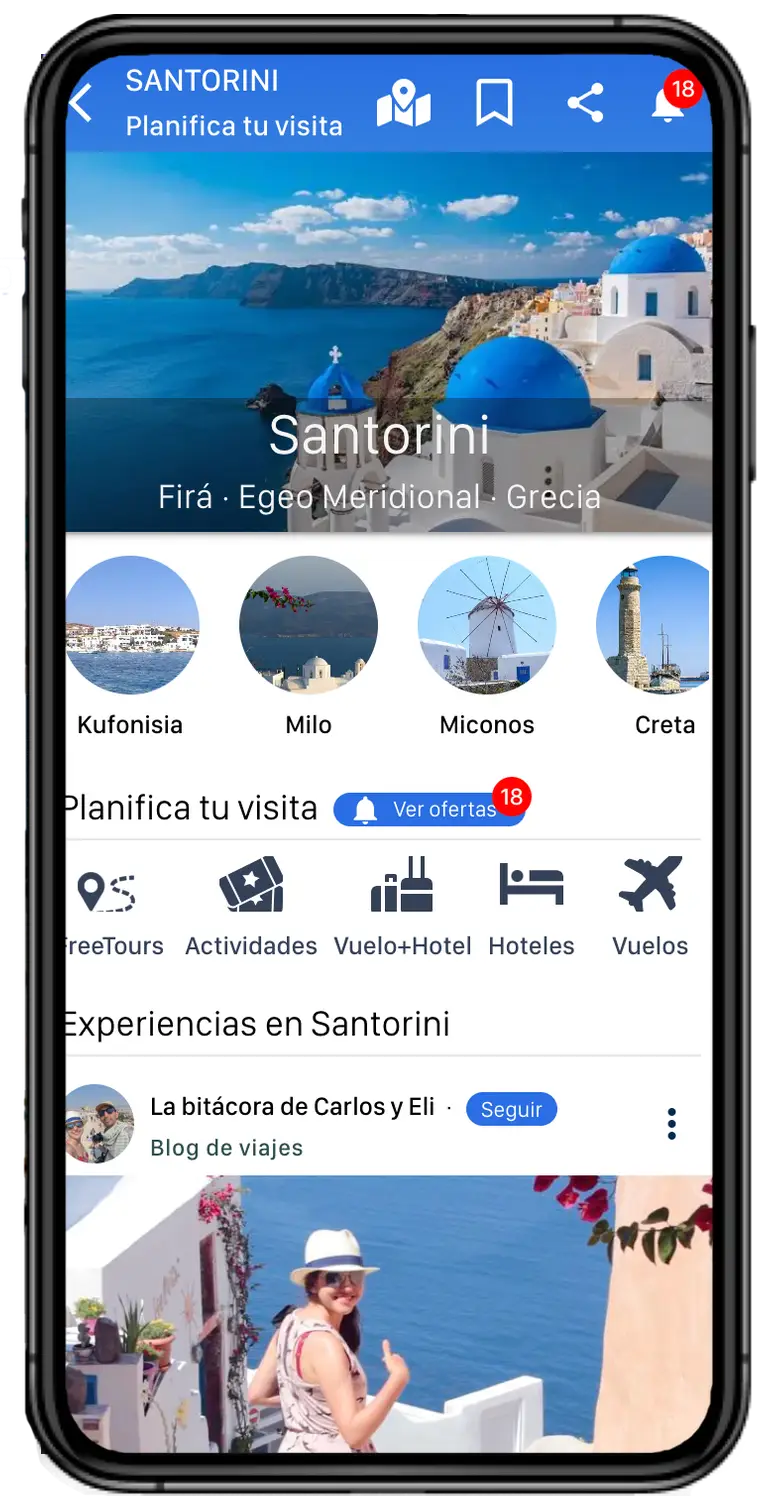Select Vuelo+Hotel packages
Image resolution: width=760 pixels, height=1510 pixels.
402,906
